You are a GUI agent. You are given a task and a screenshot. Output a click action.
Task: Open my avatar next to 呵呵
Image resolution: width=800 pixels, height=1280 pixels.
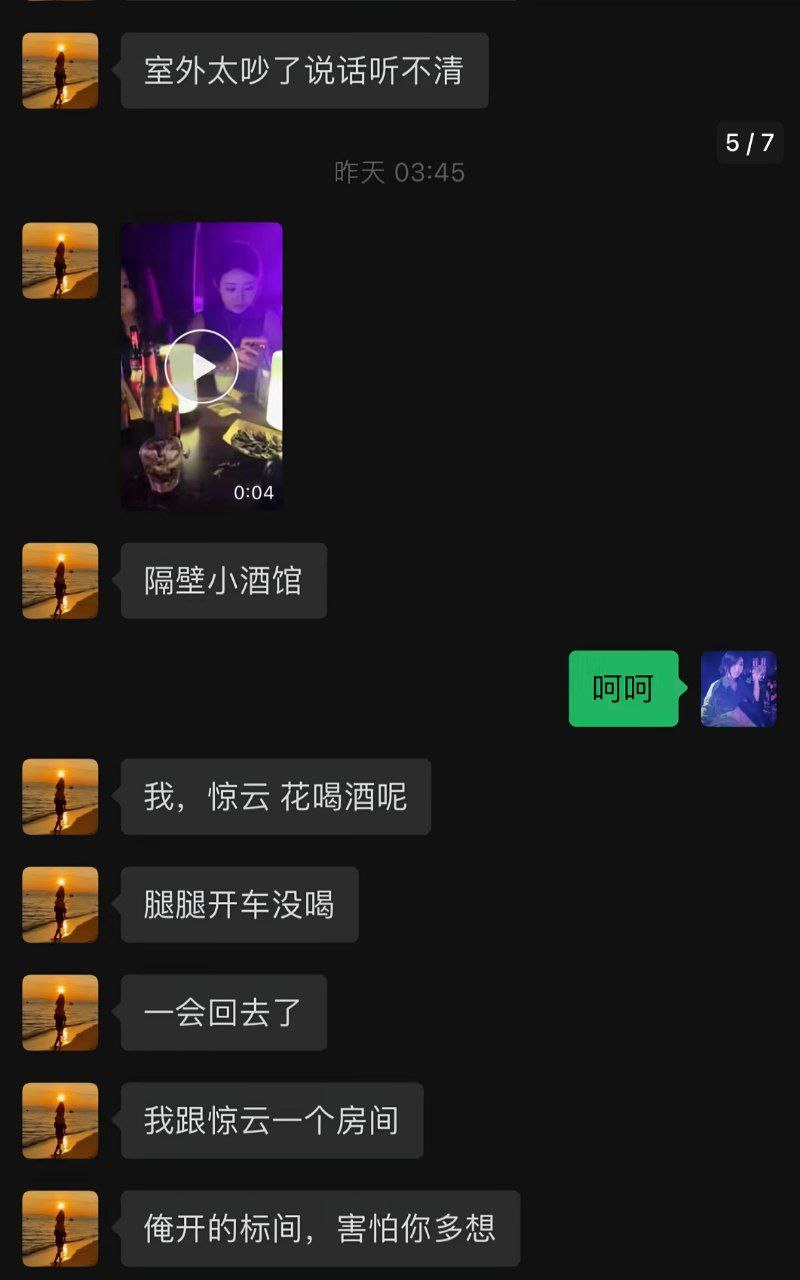coord(738,689)
